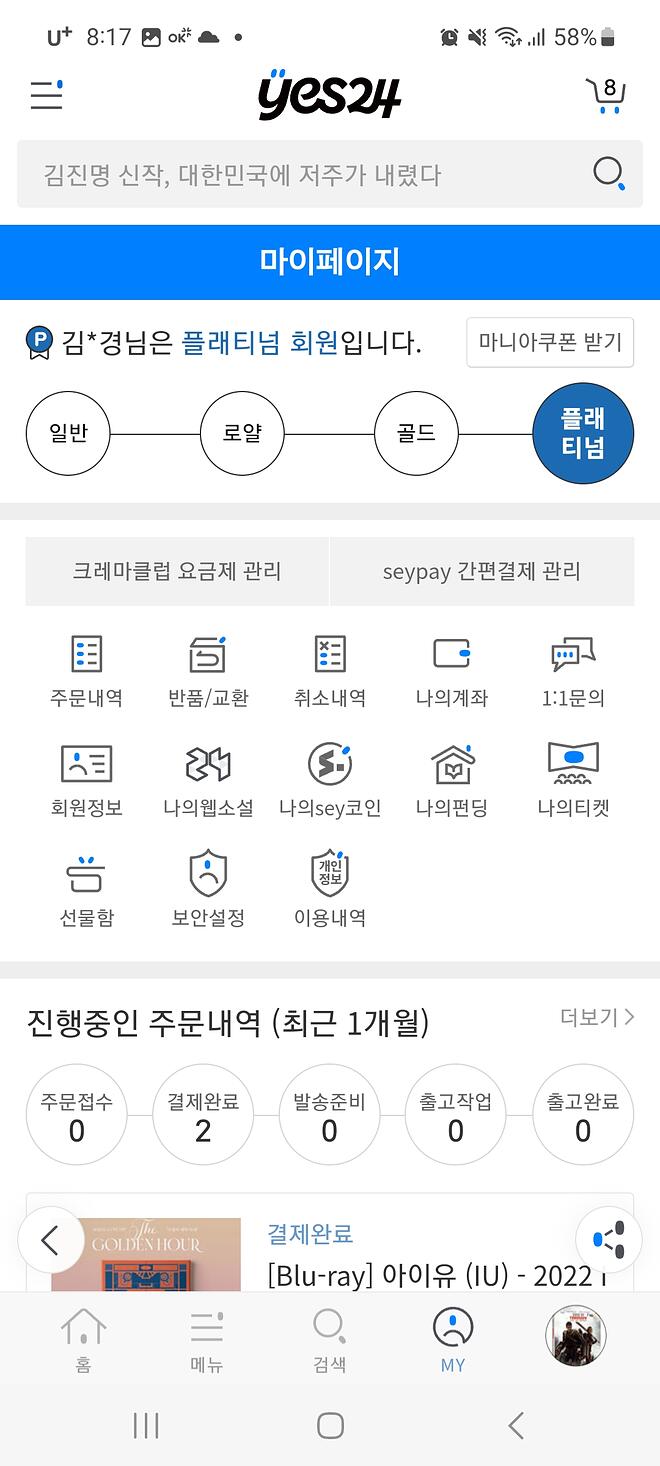Tap the 마니아쿠폰 받기 button
The image size is (660, 1466).
pos(550,343)
